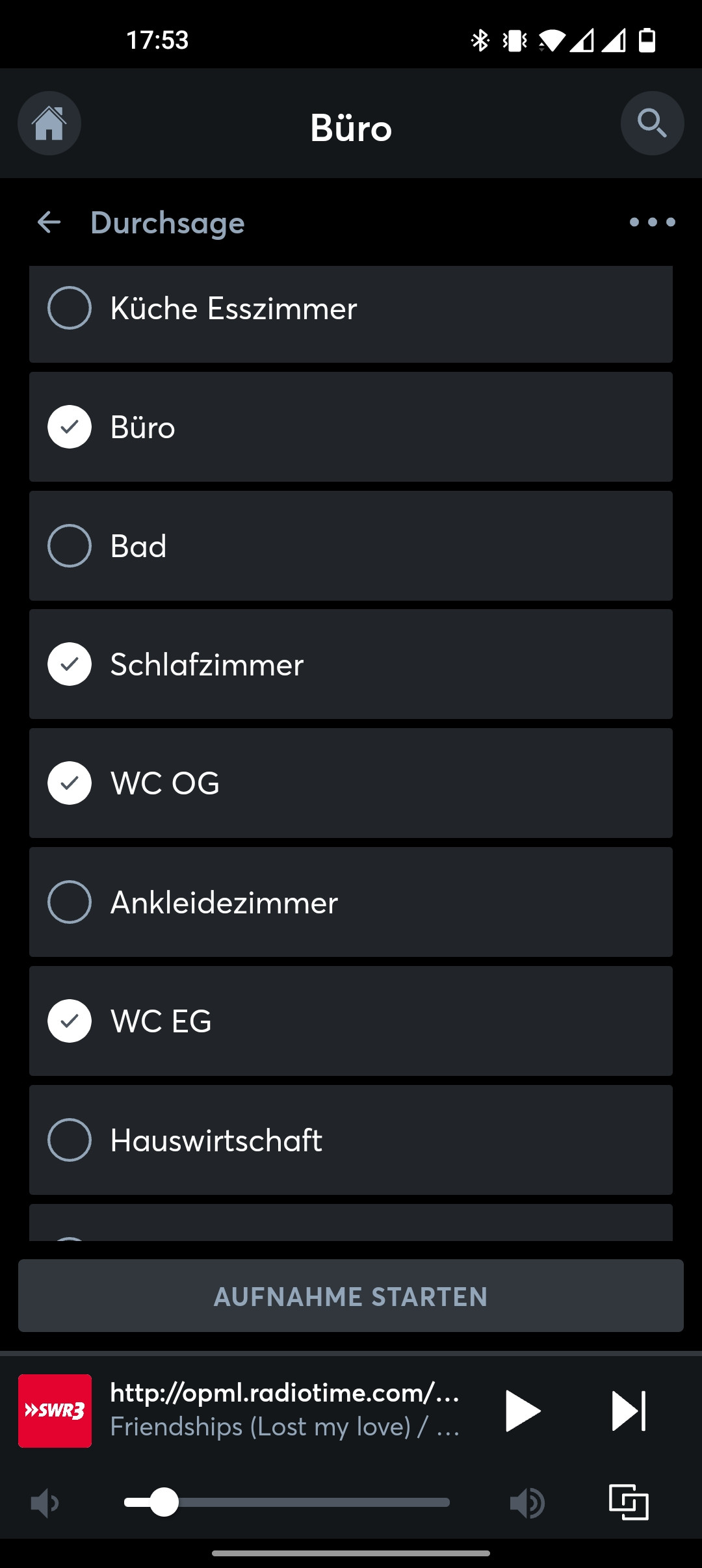Uncheck WC OG
This screenshot has width=702, height=1568.
70,783
